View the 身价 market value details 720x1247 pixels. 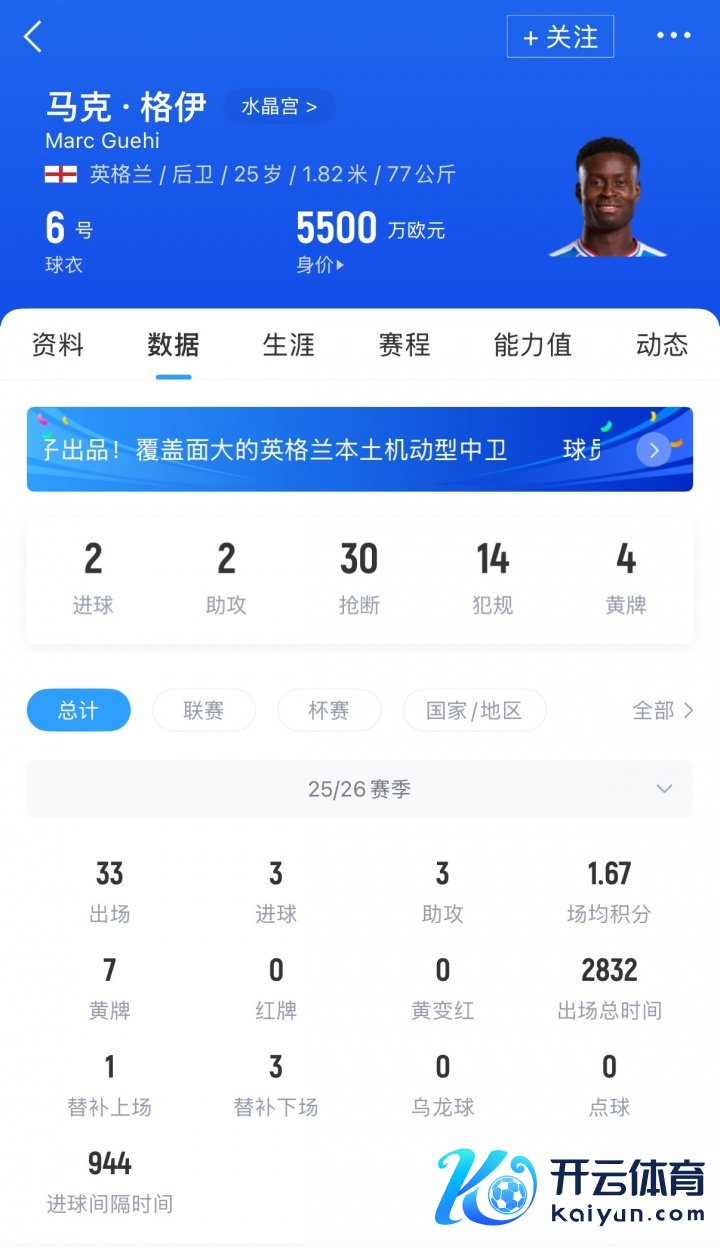pos(320,265)
